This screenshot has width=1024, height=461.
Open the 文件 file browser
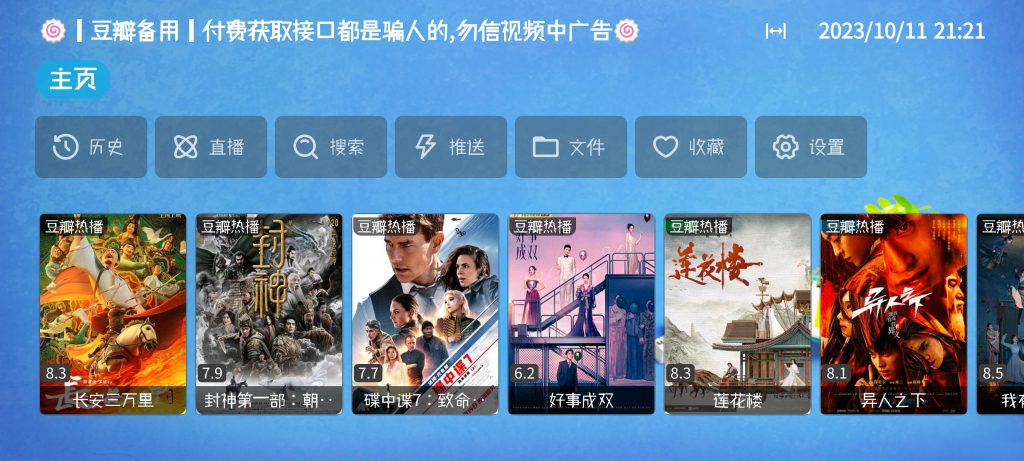(x=571, y=147)
